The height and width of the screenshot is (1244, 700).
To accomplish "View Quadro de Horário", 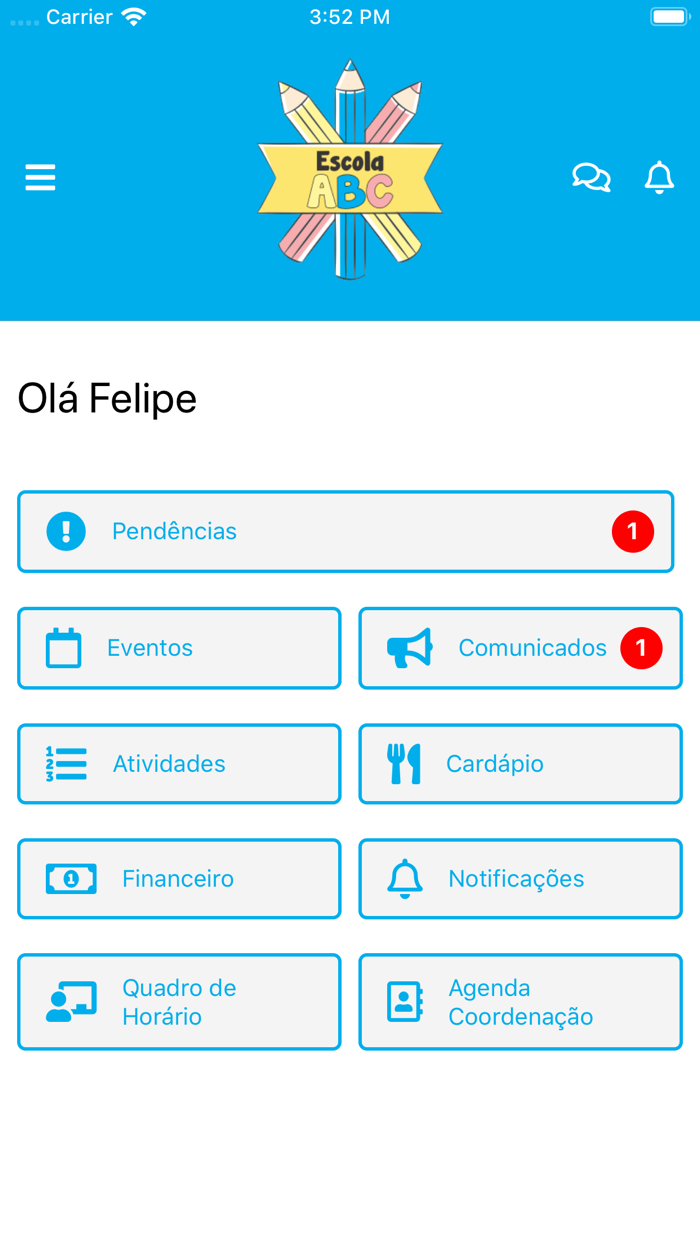I will click(x=179, y=1002).
